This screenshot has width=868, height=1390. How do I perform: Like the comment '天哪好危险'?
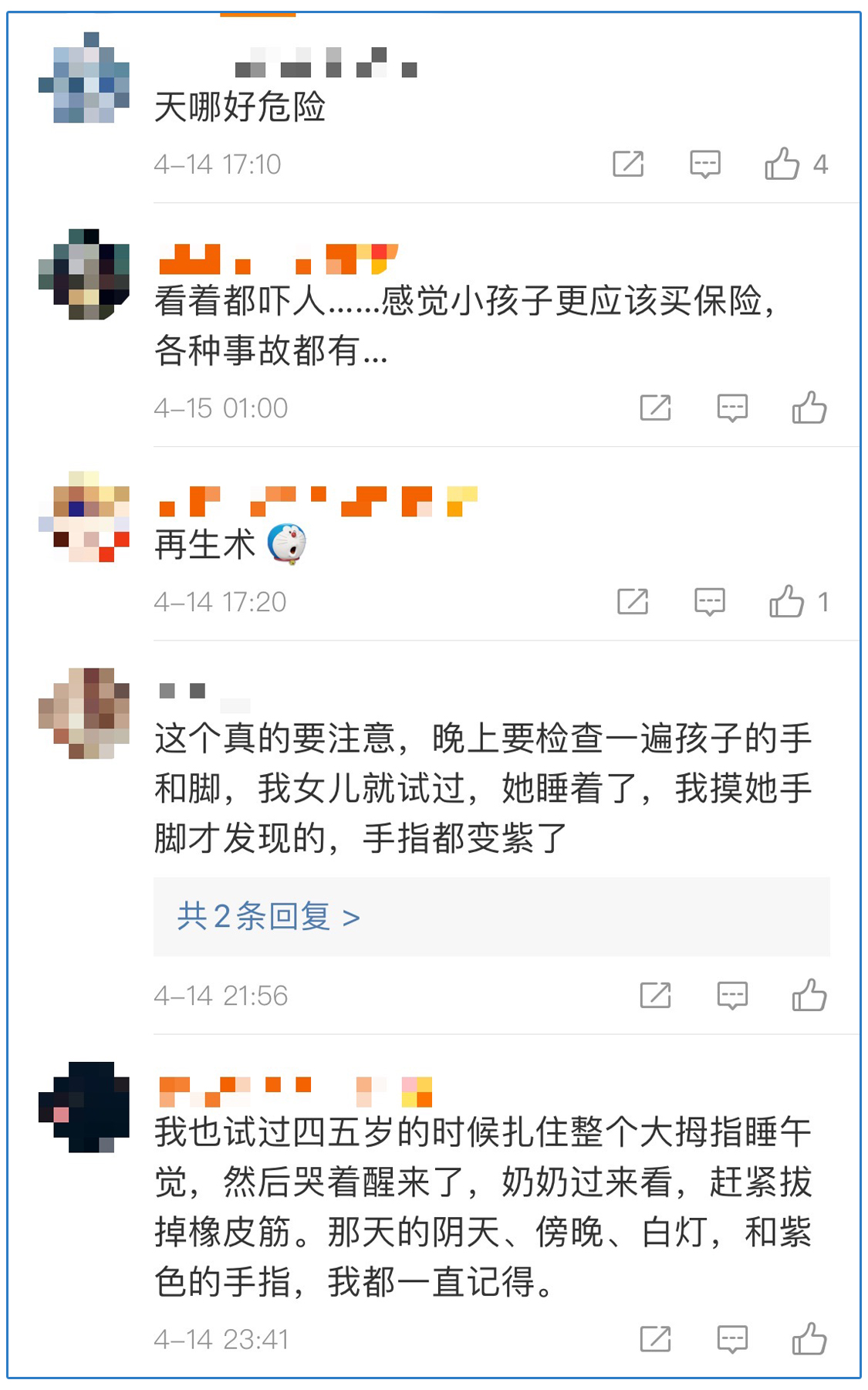(x=782, y=164)
